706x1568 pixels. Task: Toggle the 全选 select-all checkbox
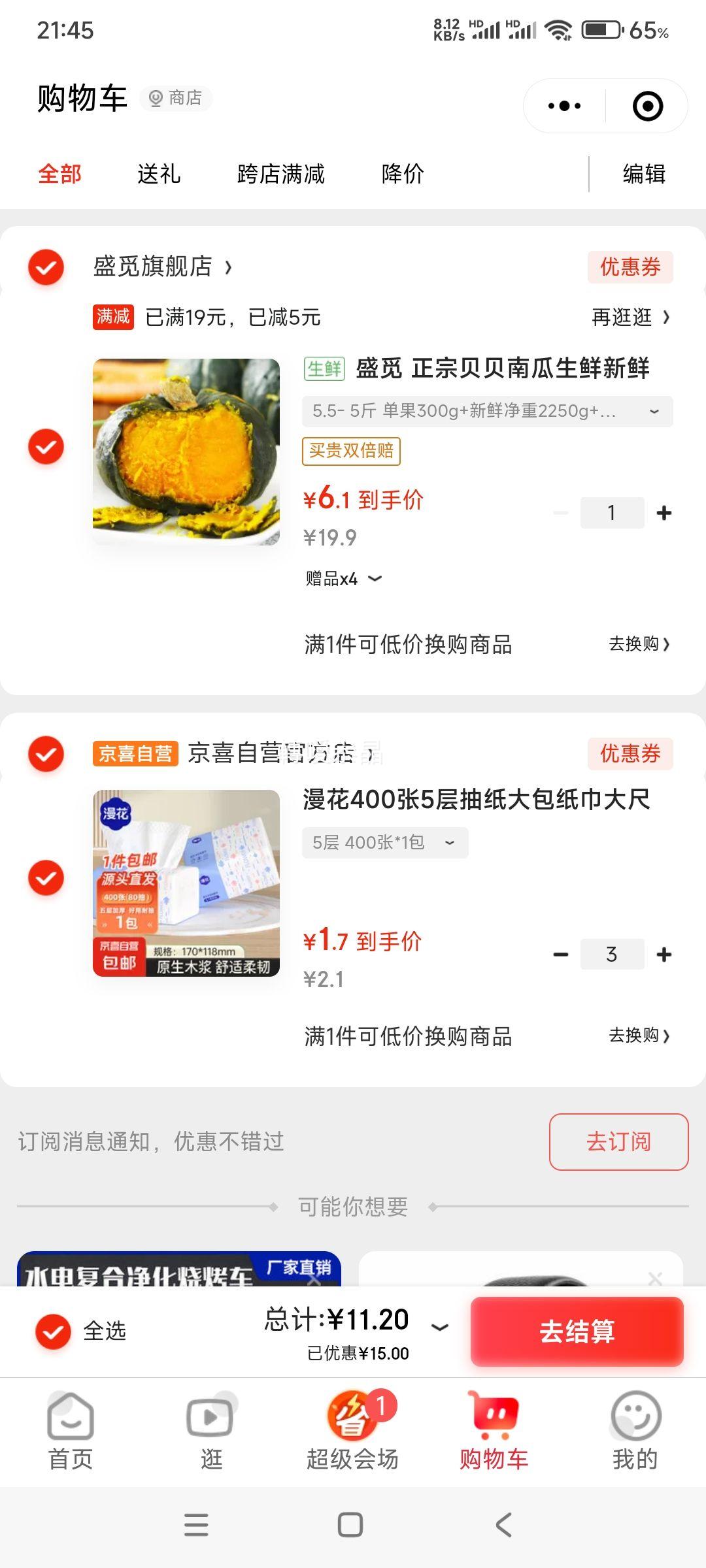(x=53, y=1331)
